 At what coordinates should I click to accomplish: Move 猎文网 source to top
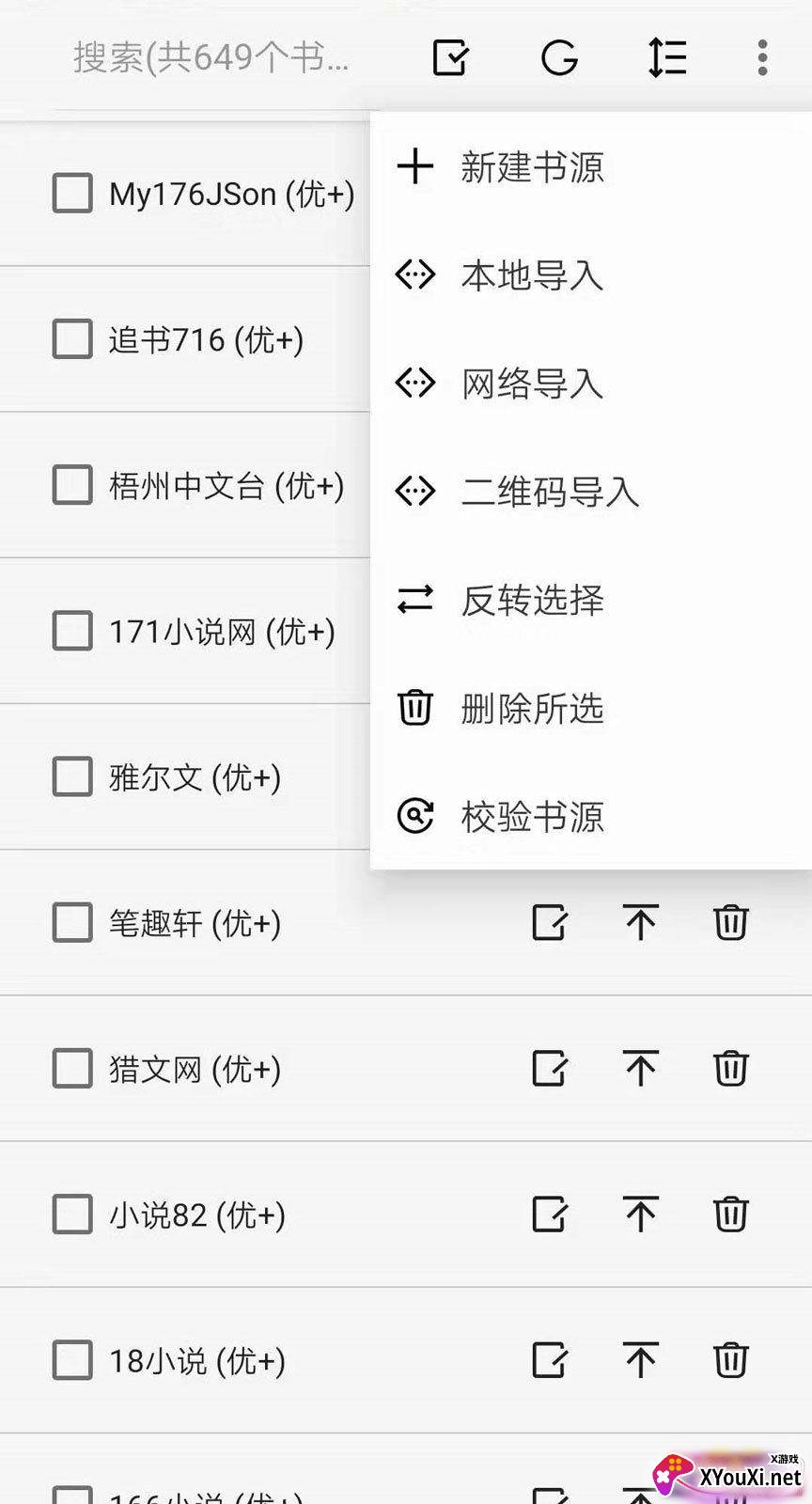[641, 1069]
